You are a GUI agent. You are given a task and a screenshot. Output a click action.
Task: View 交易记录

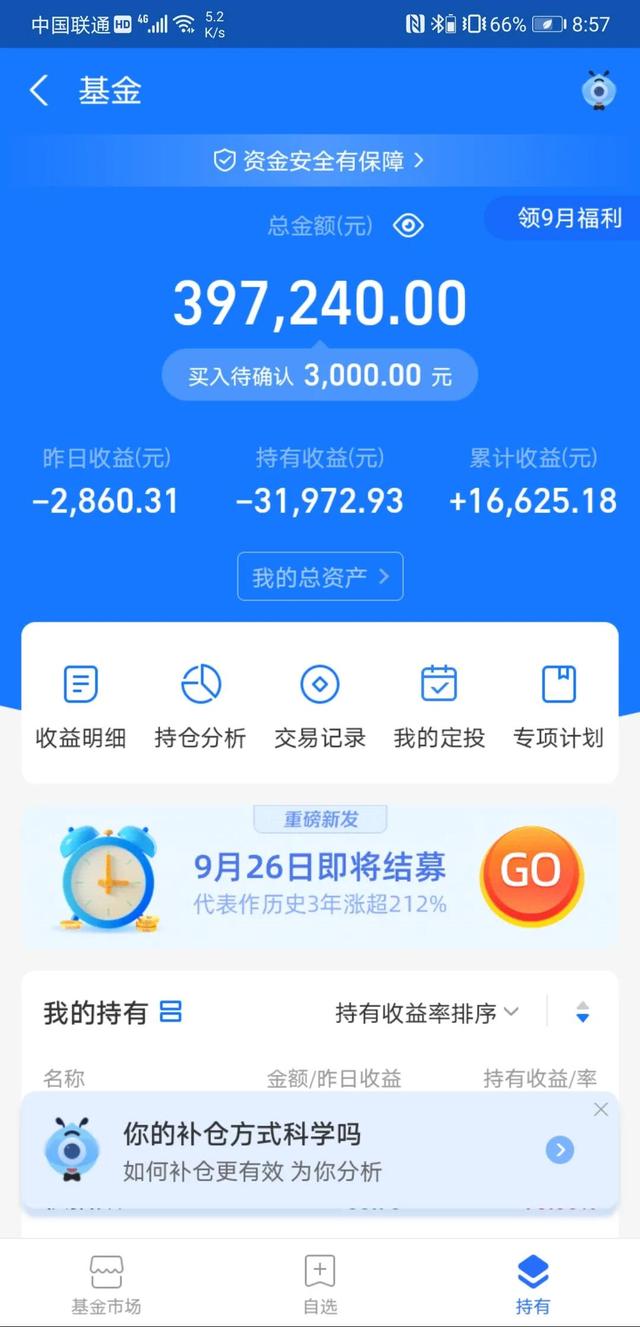[320, 707]
